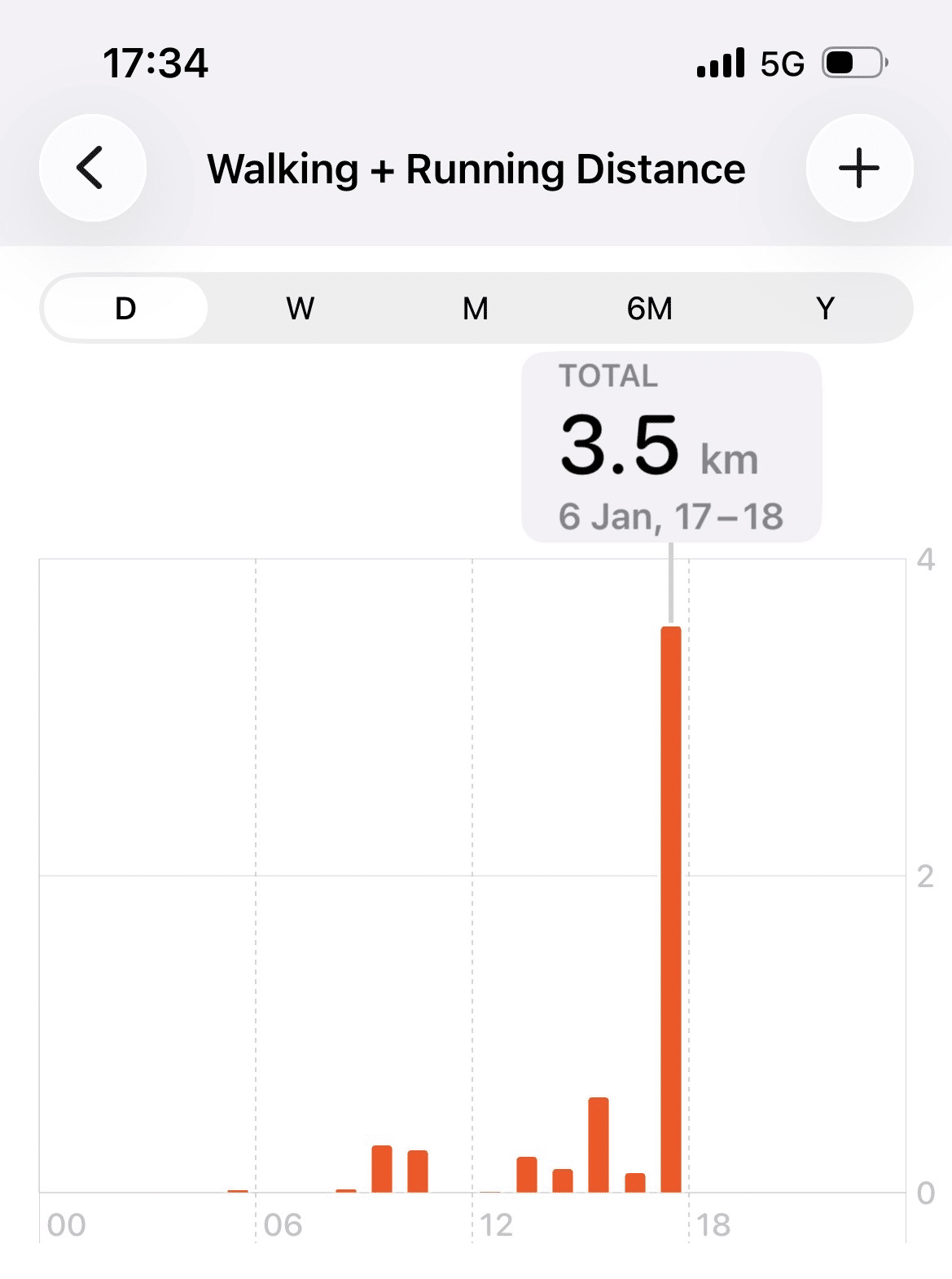Select the tallest 17–18 bar in chart

pos(670,908)
